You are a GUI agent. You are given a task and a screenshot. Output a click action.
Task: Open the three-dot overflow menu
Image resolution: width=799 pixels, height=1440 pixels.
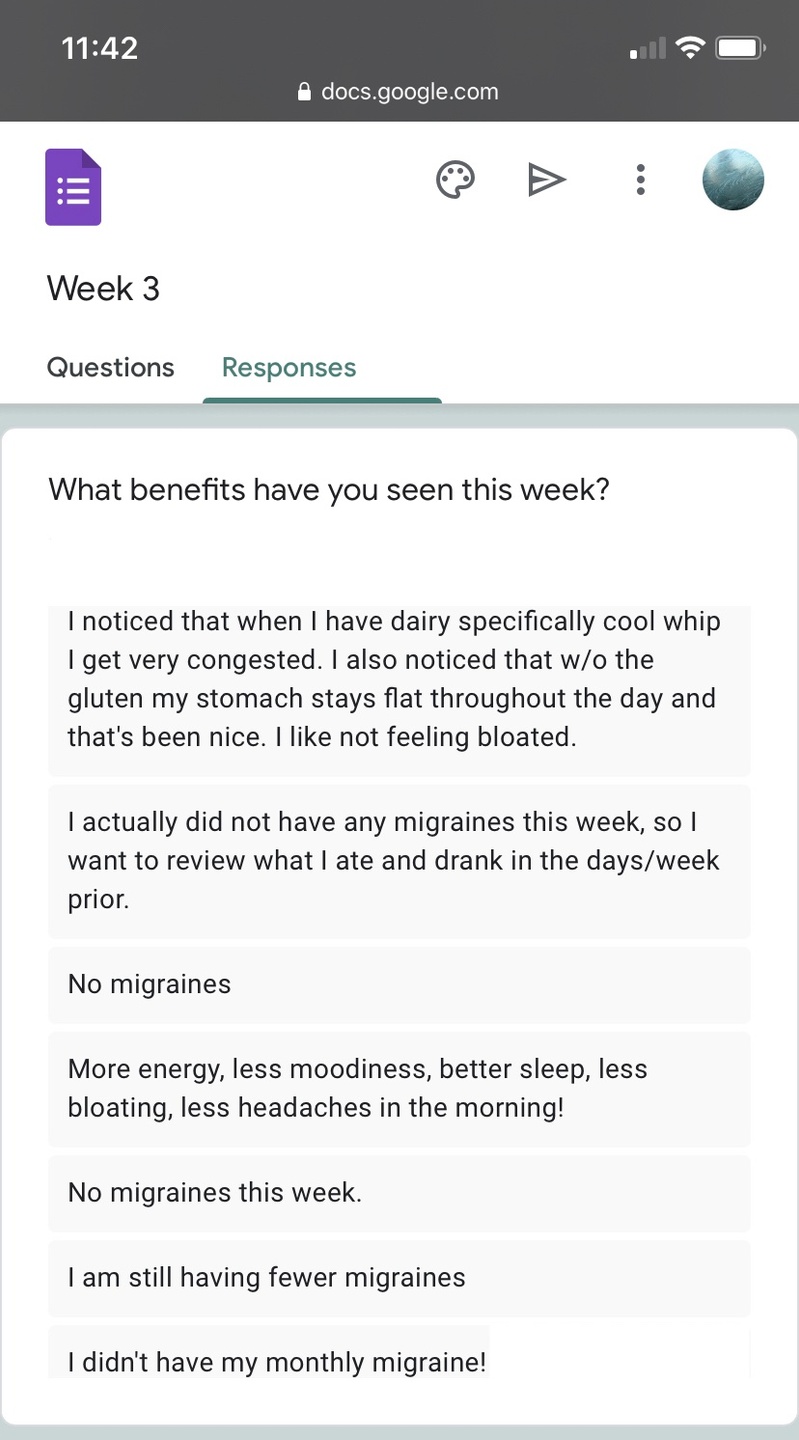(x=641, y=180)
